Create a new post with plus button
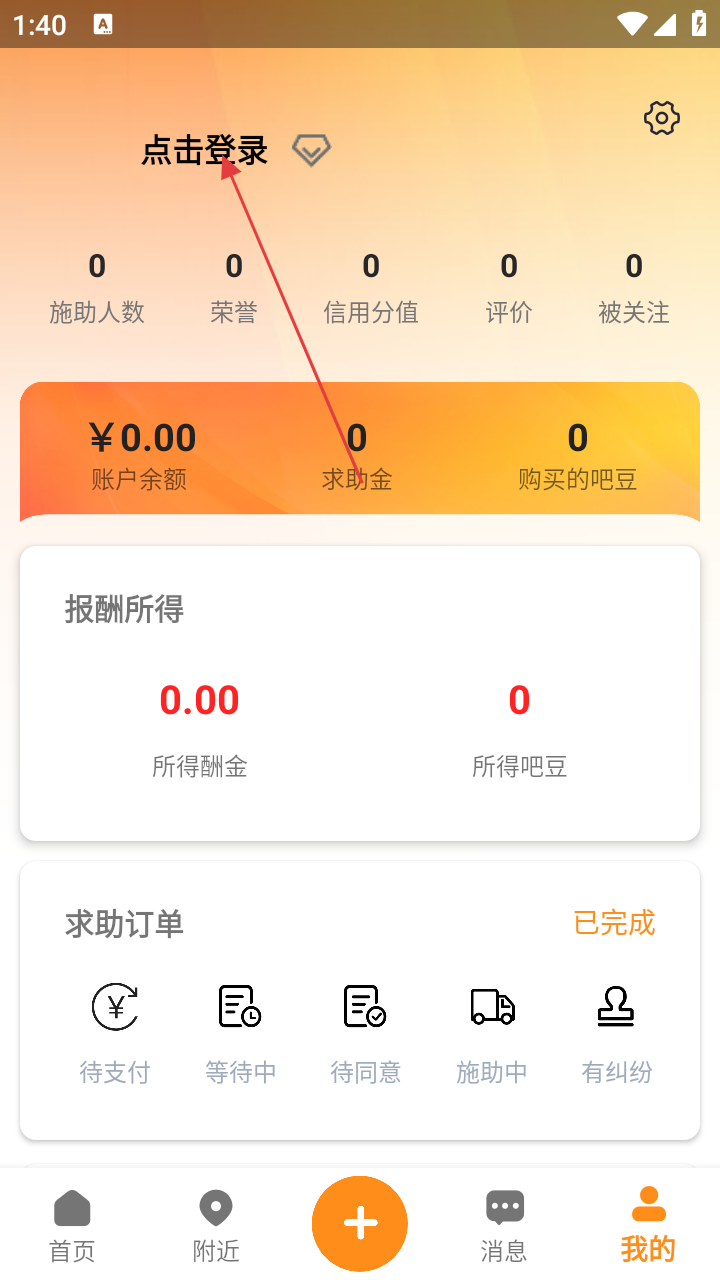 pos(360,1223)
